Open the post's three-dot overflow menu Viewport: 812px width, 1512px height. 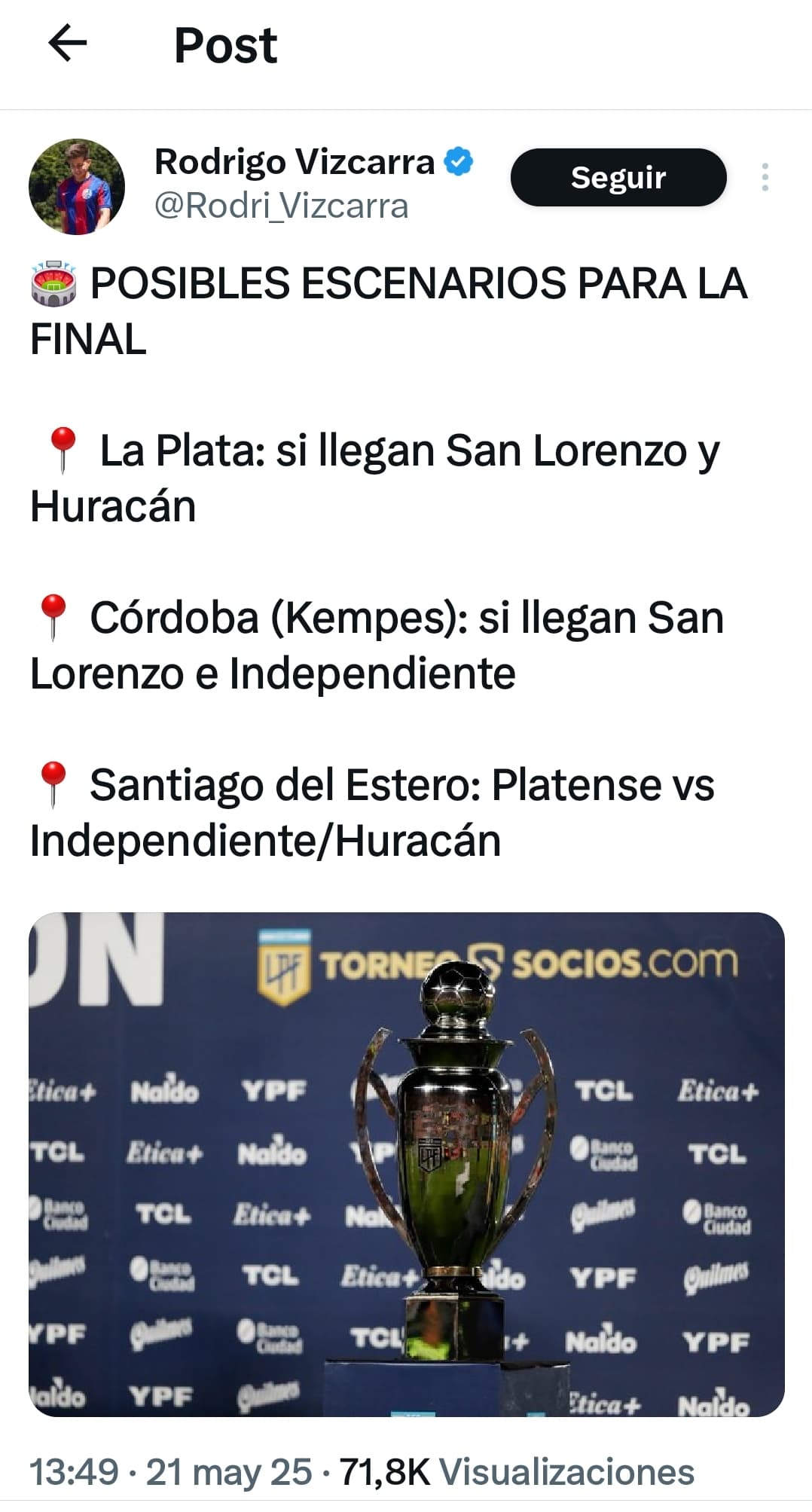point(765,178)
